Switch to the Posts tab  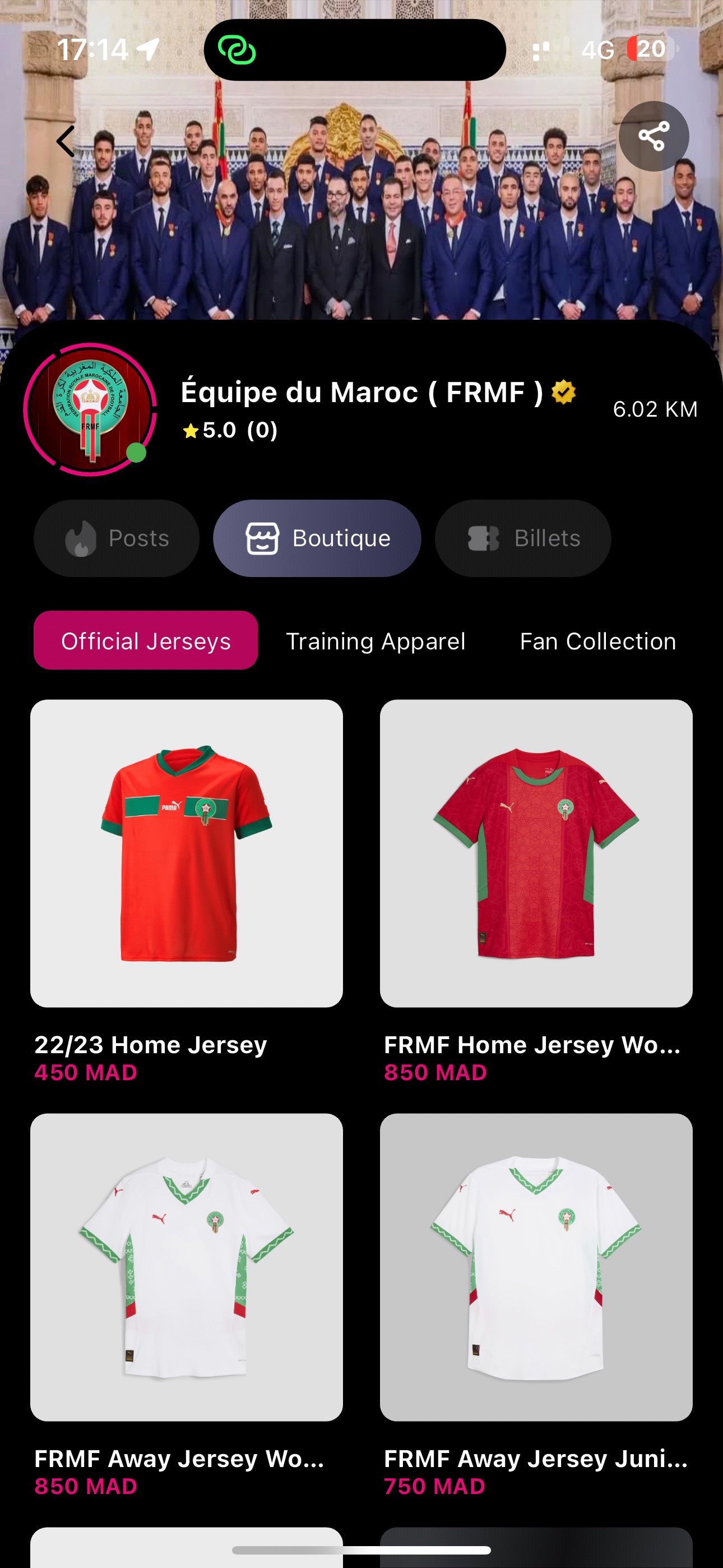[x=117, y=538]
